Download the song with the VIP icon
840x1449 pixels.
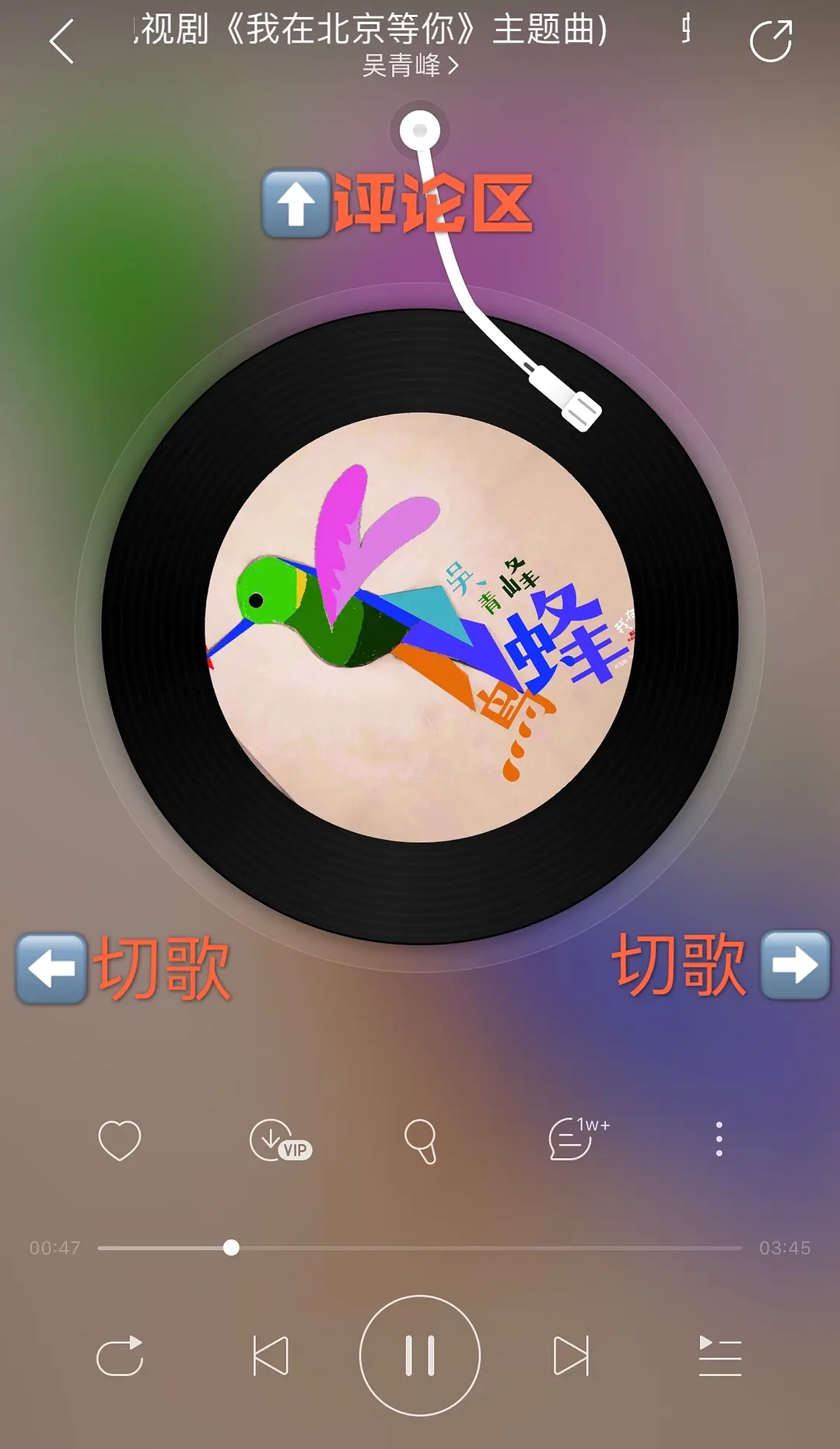281,1141
